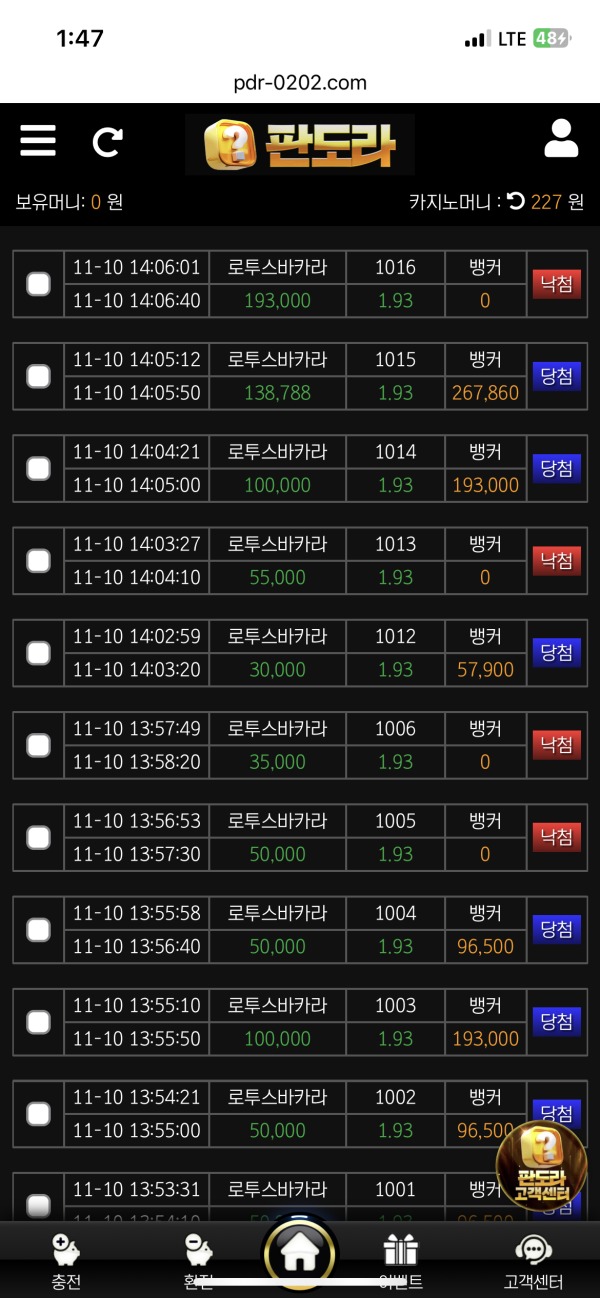This screenshot has height=1298, width=600.
Task: Check the round 1003 entry box
Action: (x=38, y=1022)
